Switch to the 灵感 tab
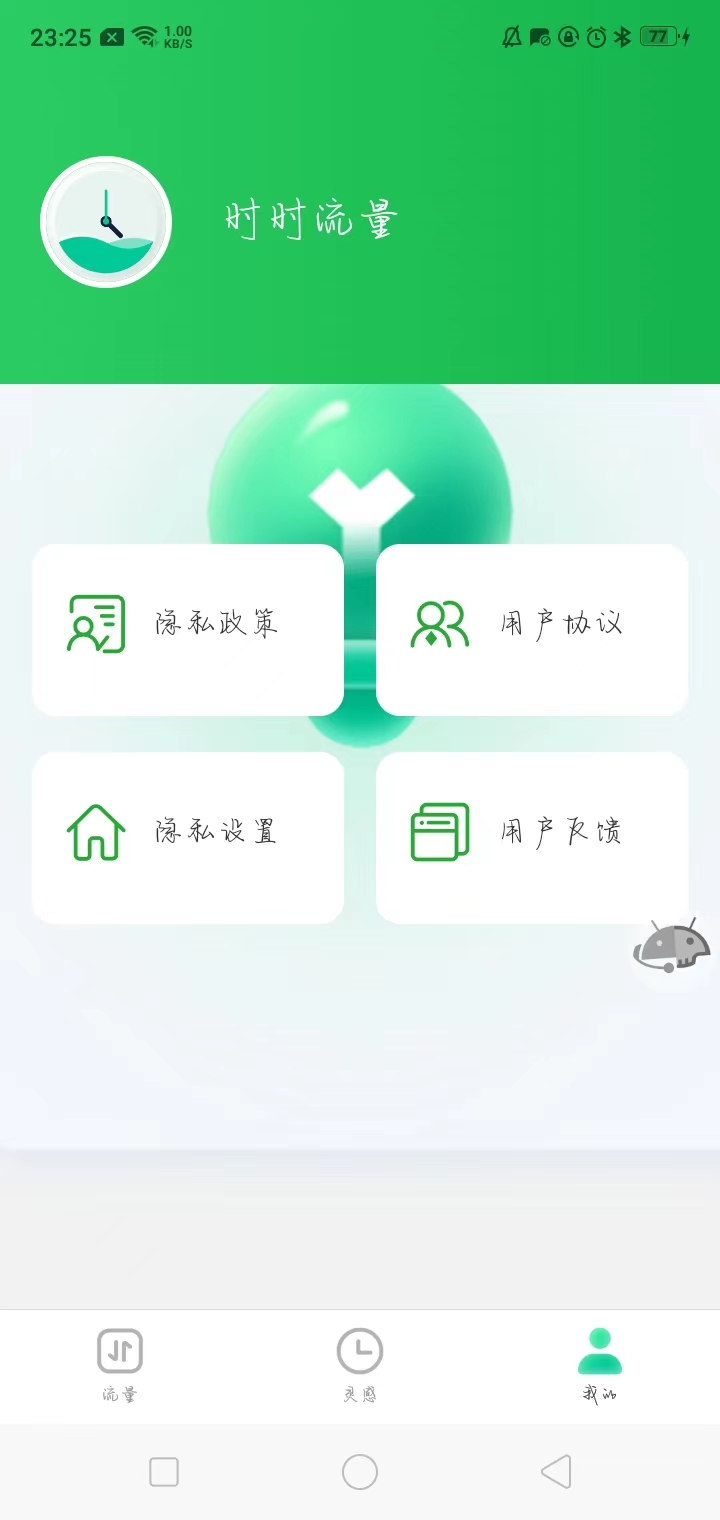This screenshot has height=1520, width=720. [360, 1367]
